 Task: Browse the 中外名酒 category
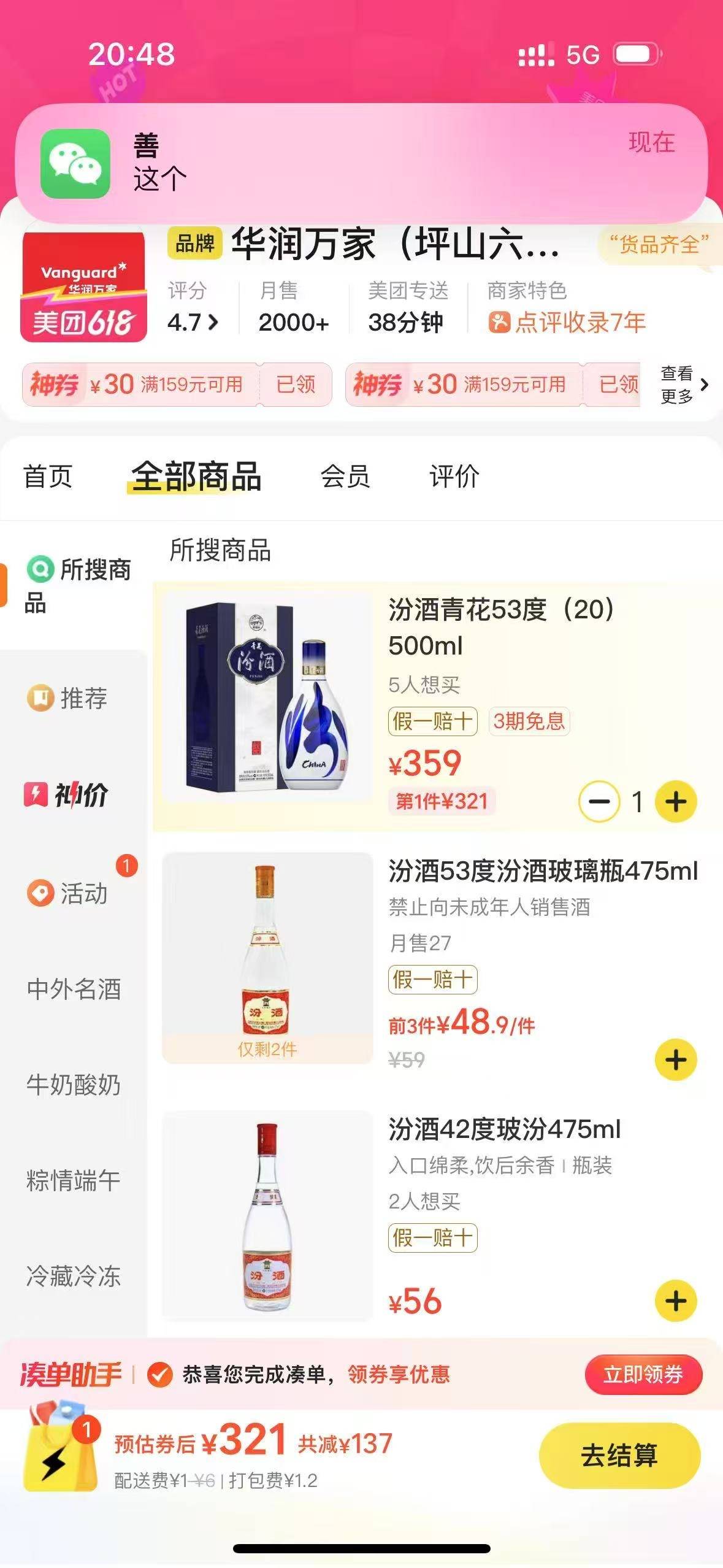tap(74, 990)
